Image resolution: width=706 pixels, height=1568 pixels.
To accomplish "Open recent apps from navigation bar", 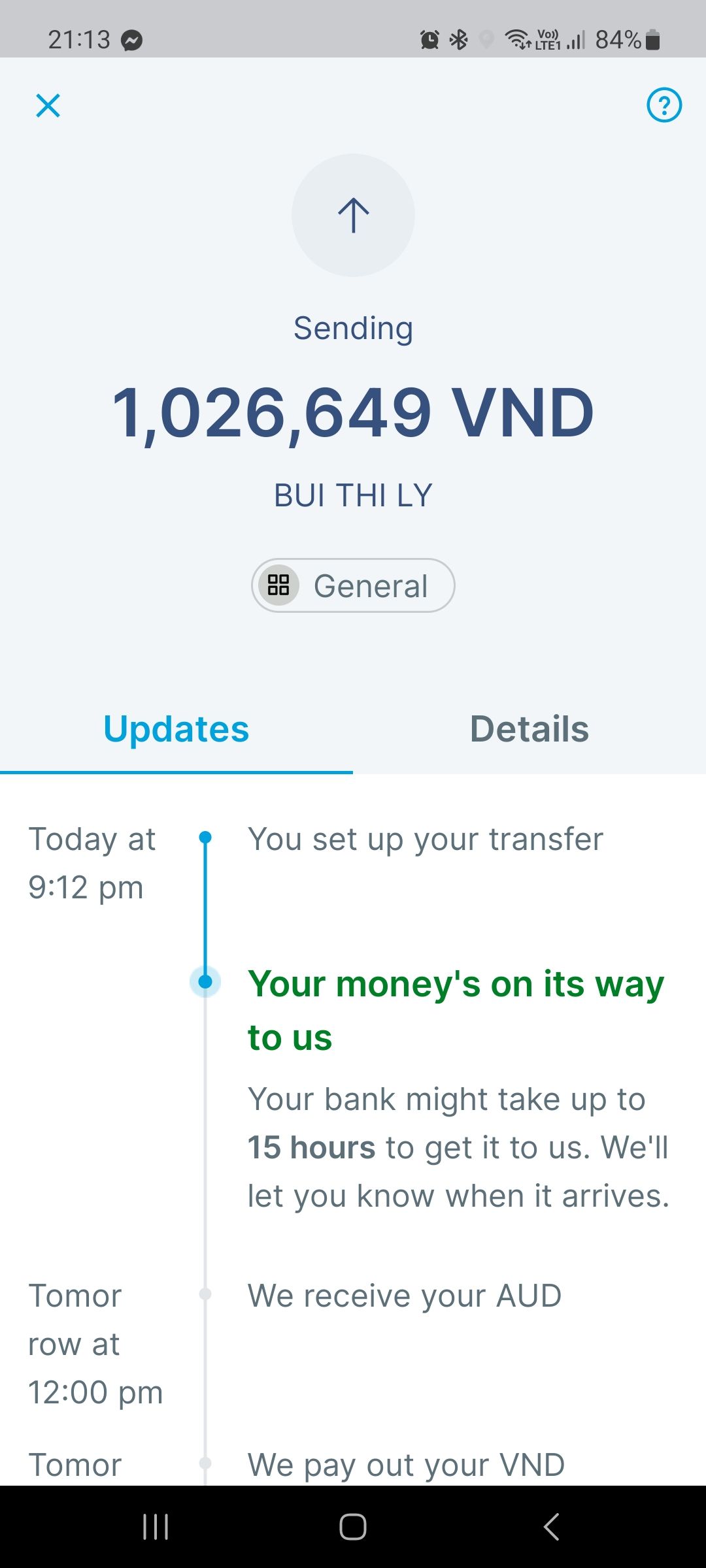I will coord(156,1527).
